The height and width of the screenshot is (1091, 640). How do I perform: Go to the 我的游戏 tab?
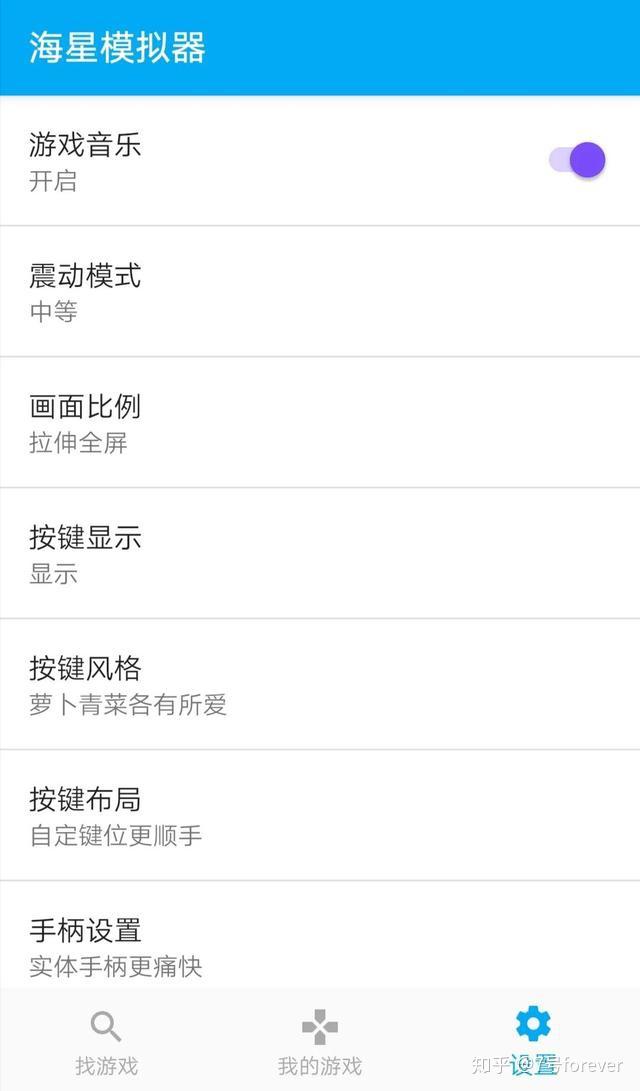click(x=320, y=1040)
